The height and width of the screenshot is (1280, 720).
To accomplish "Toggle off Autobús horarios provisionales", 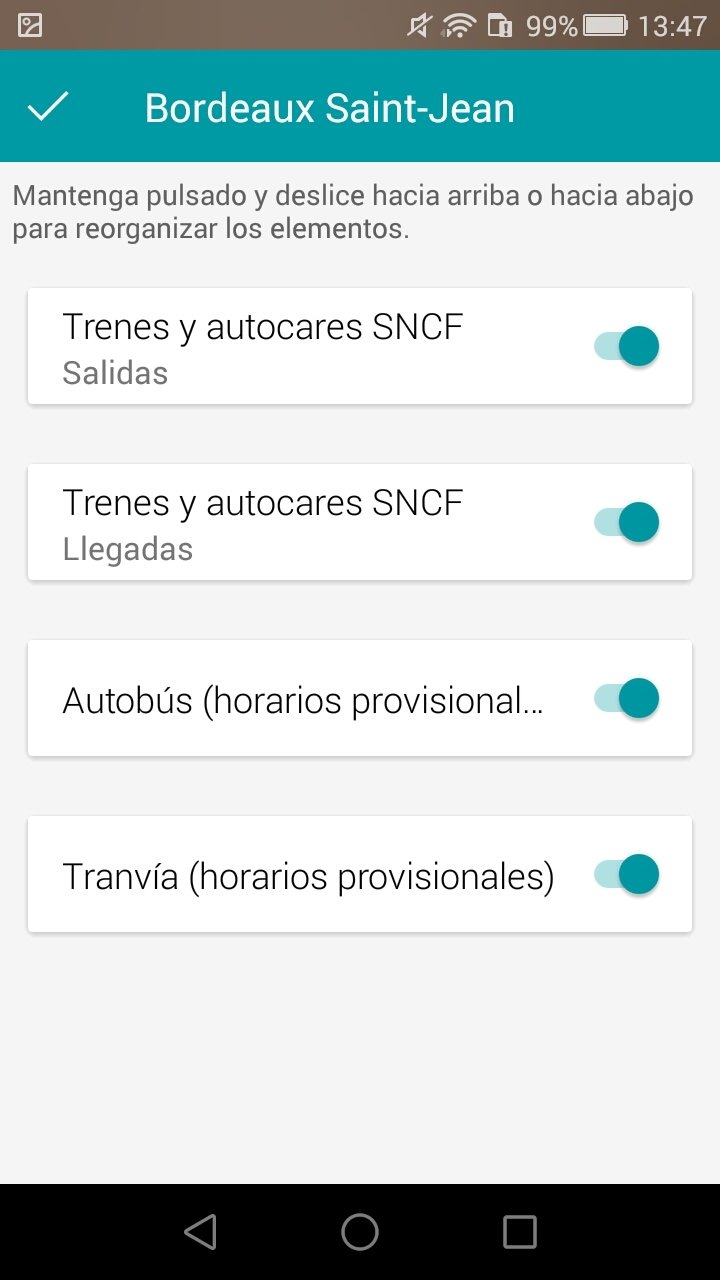I will pyautogui.click(x=627, y=699).
